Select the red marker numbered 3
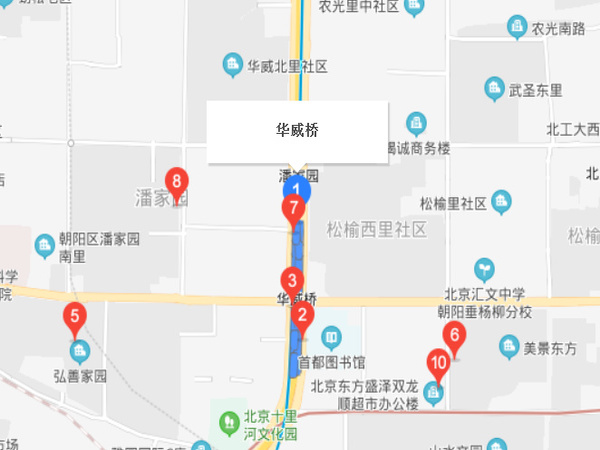600x450 pixels. [x=291, y=281]
